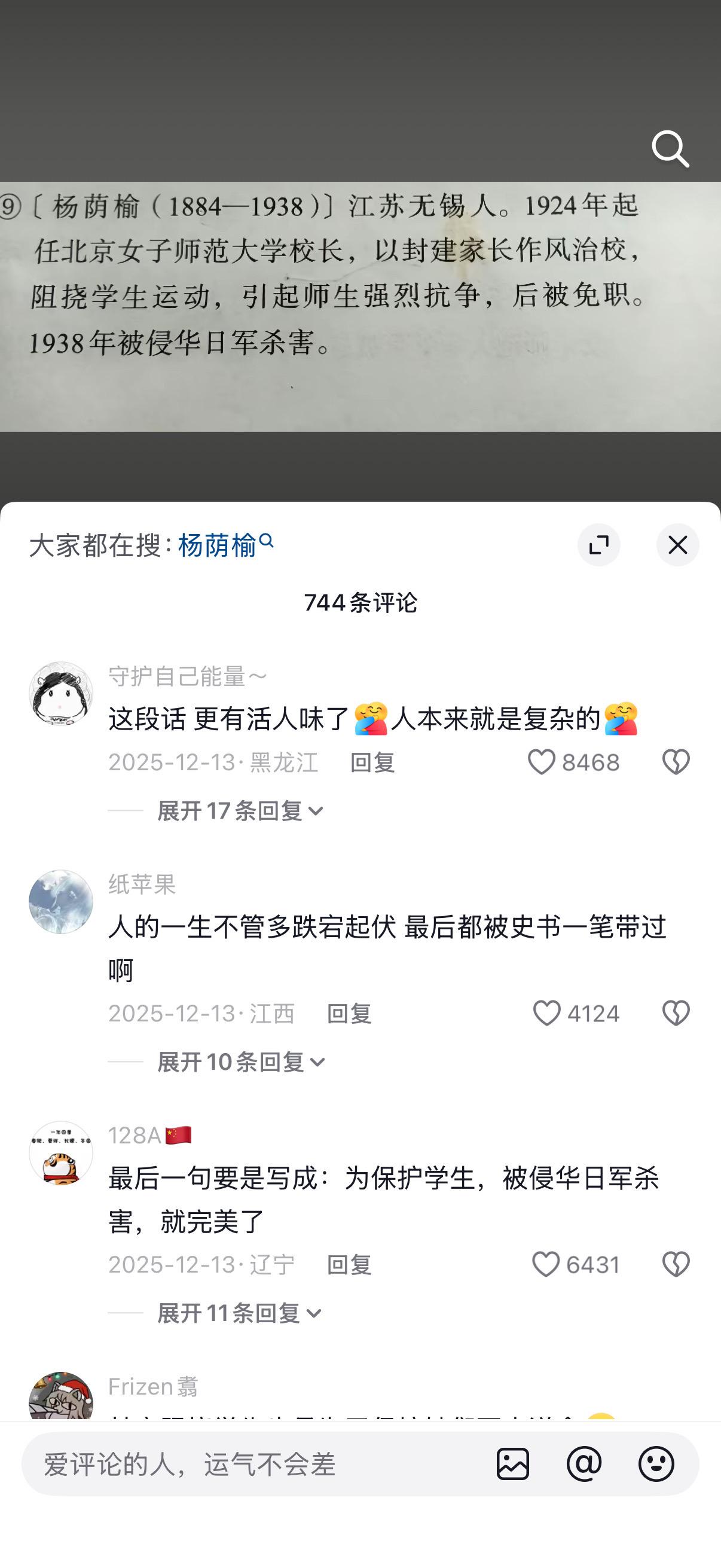Select the @ mention icon
Viewport: 721px width, 1568px height.
point(585,1463)
